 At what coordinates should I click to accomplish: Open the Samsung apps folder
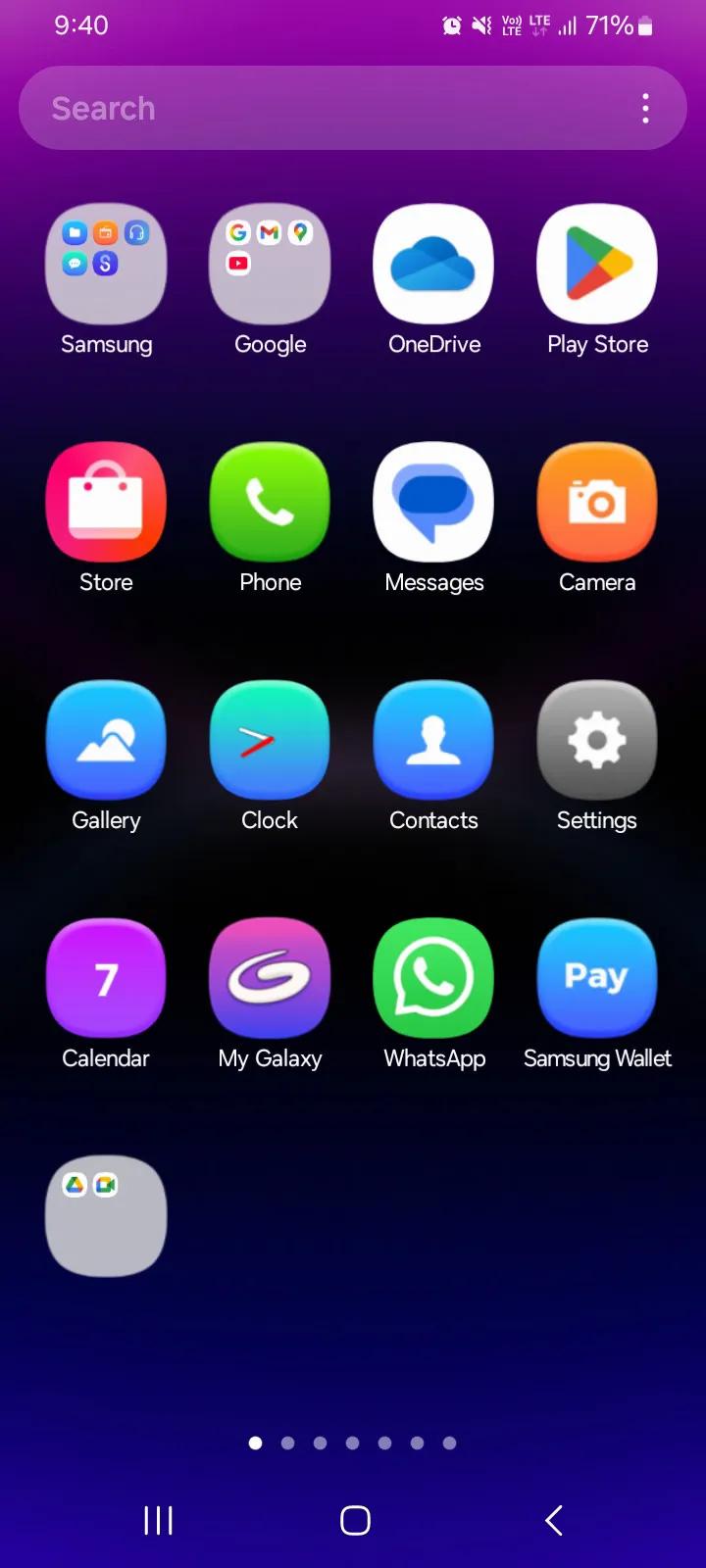[106, 265]
